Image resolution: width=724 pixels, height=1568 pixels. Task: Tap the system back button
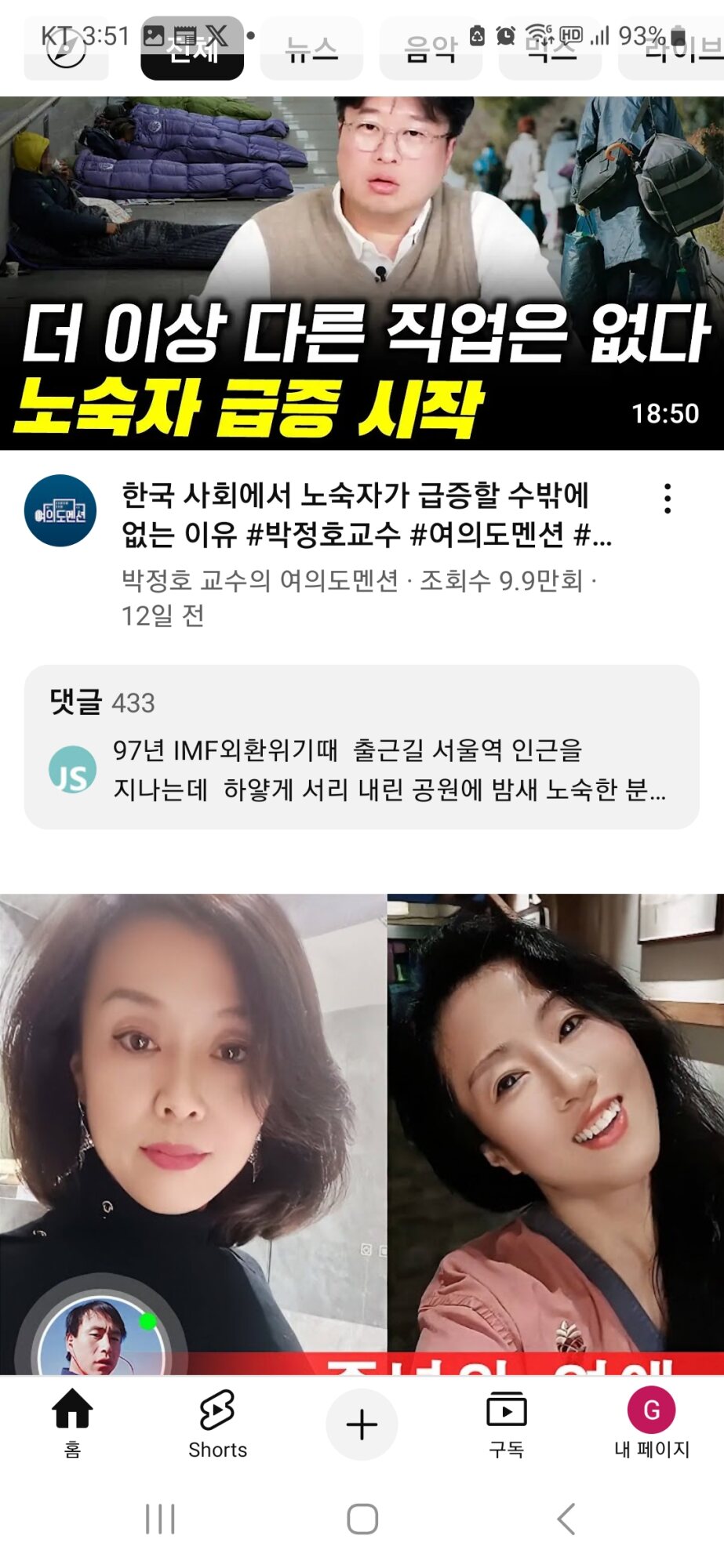point(566,1519)
